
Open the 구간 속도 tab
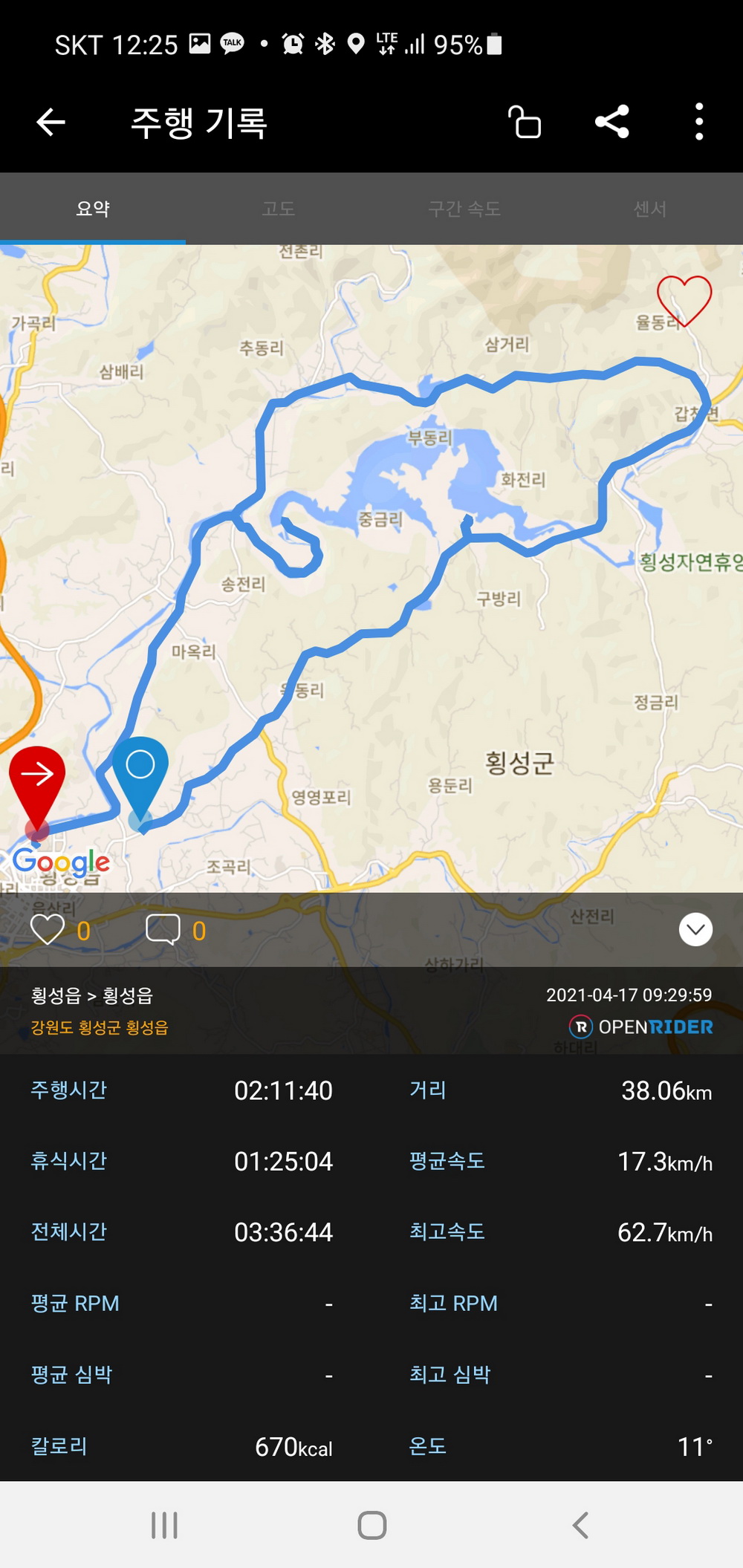coord(464,209)
